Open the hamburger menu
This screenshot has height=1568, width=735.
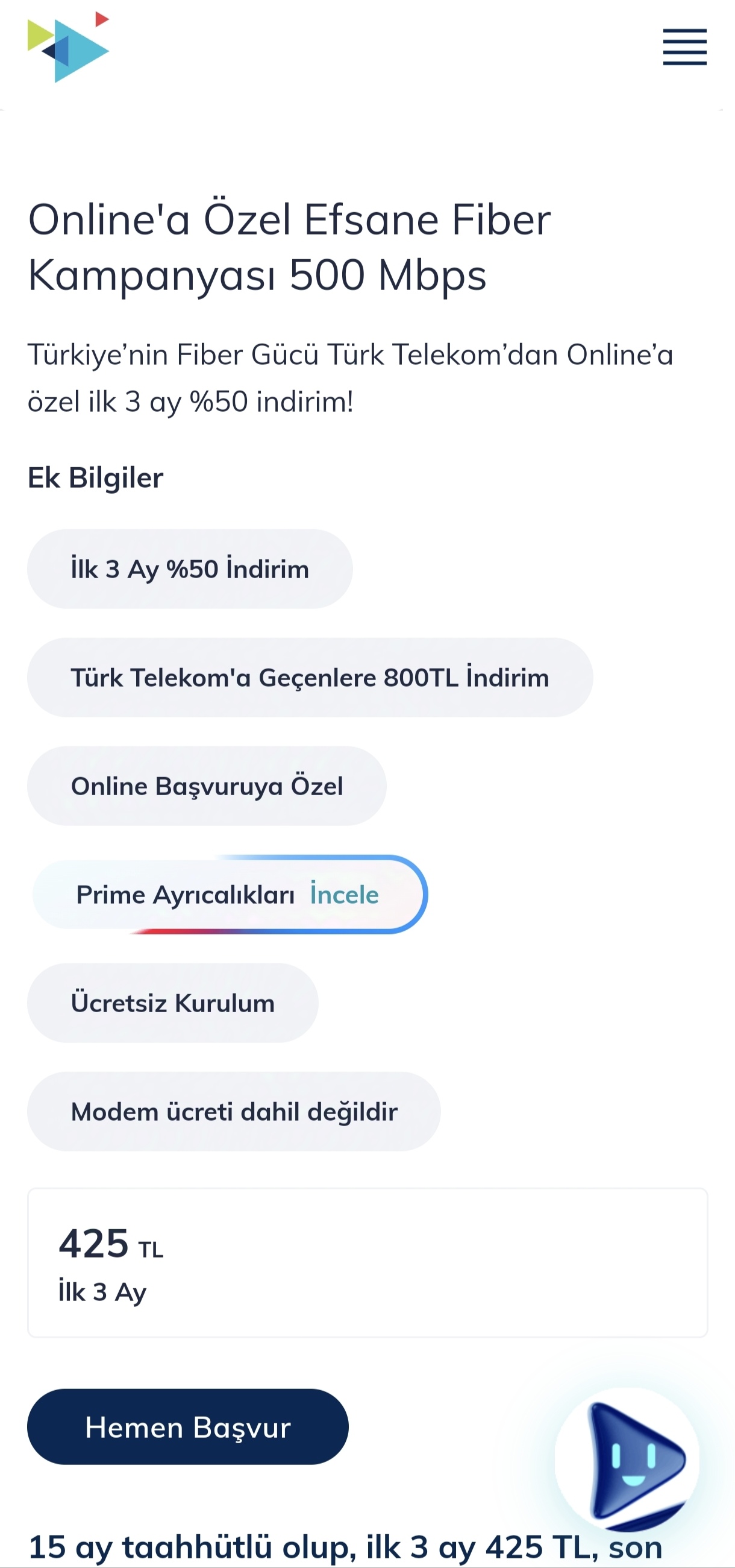[684, 47]
